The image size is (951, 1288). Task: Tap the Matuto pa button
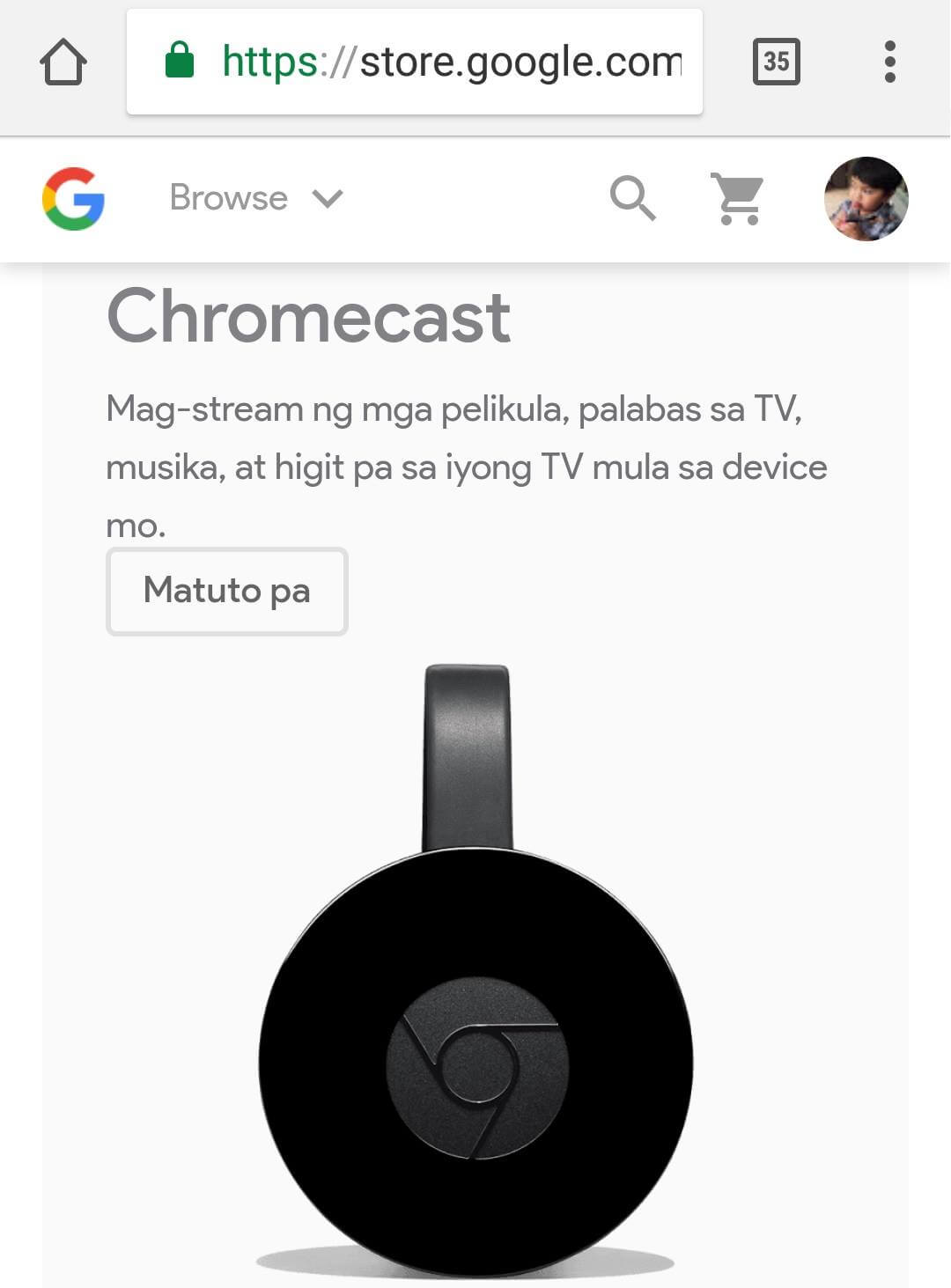(227, 591)
